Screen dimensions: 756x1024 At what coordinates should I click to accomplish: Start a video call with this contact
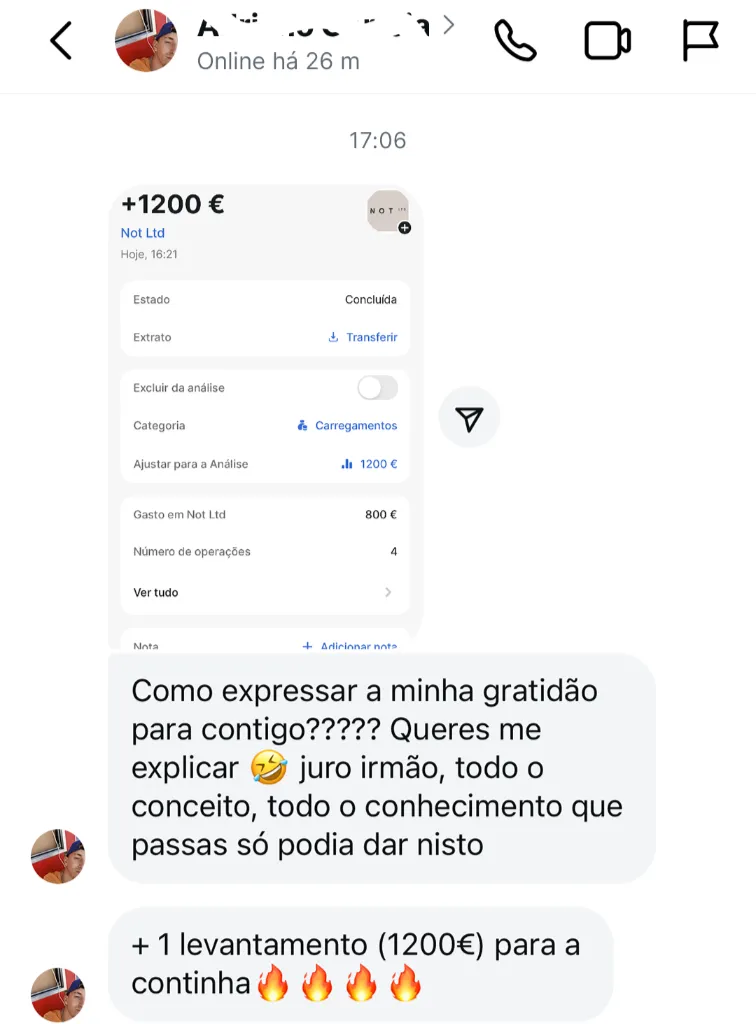tap(607, 41)
